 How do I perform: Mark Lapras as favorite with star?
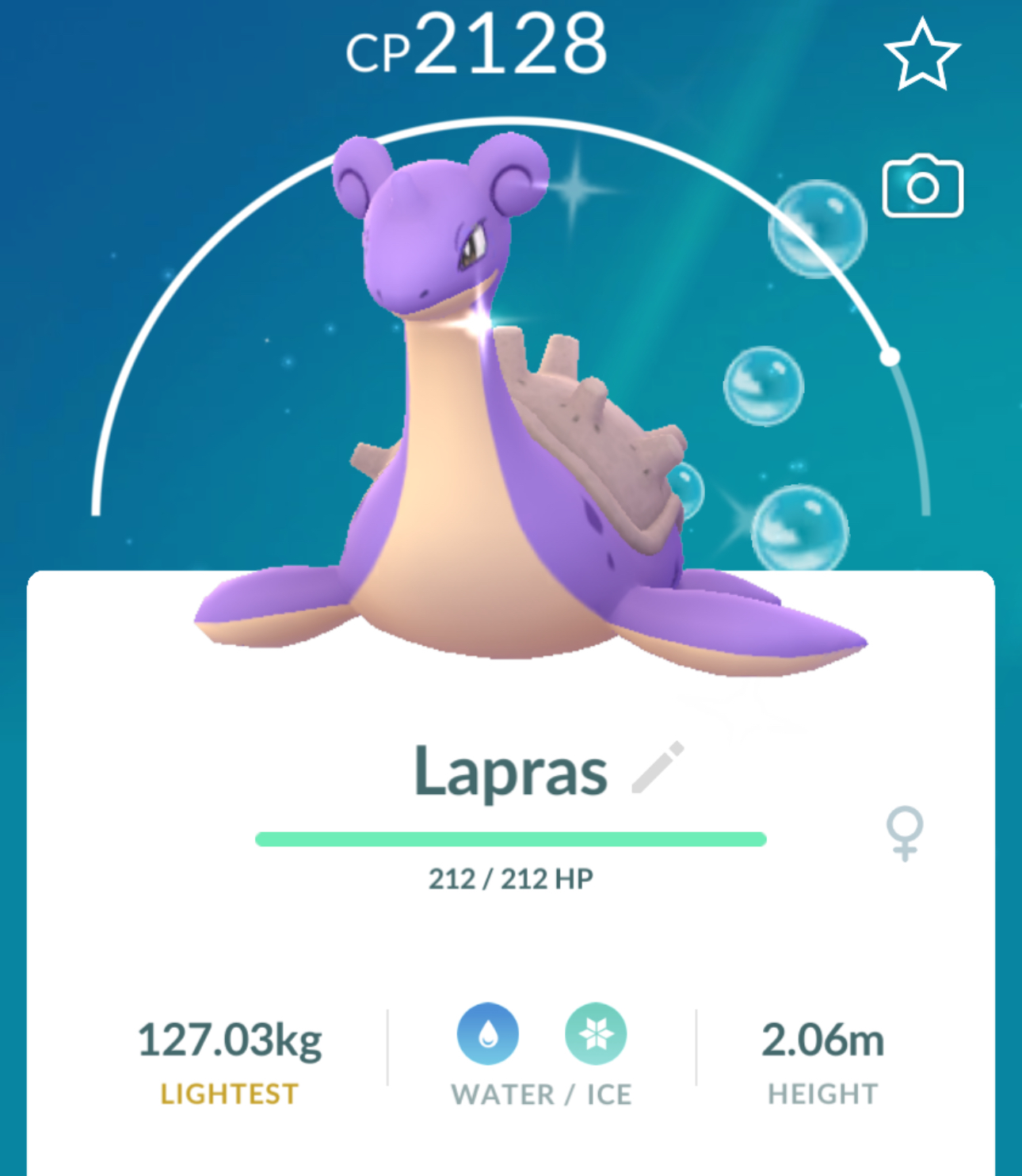(x=921, y=55)
